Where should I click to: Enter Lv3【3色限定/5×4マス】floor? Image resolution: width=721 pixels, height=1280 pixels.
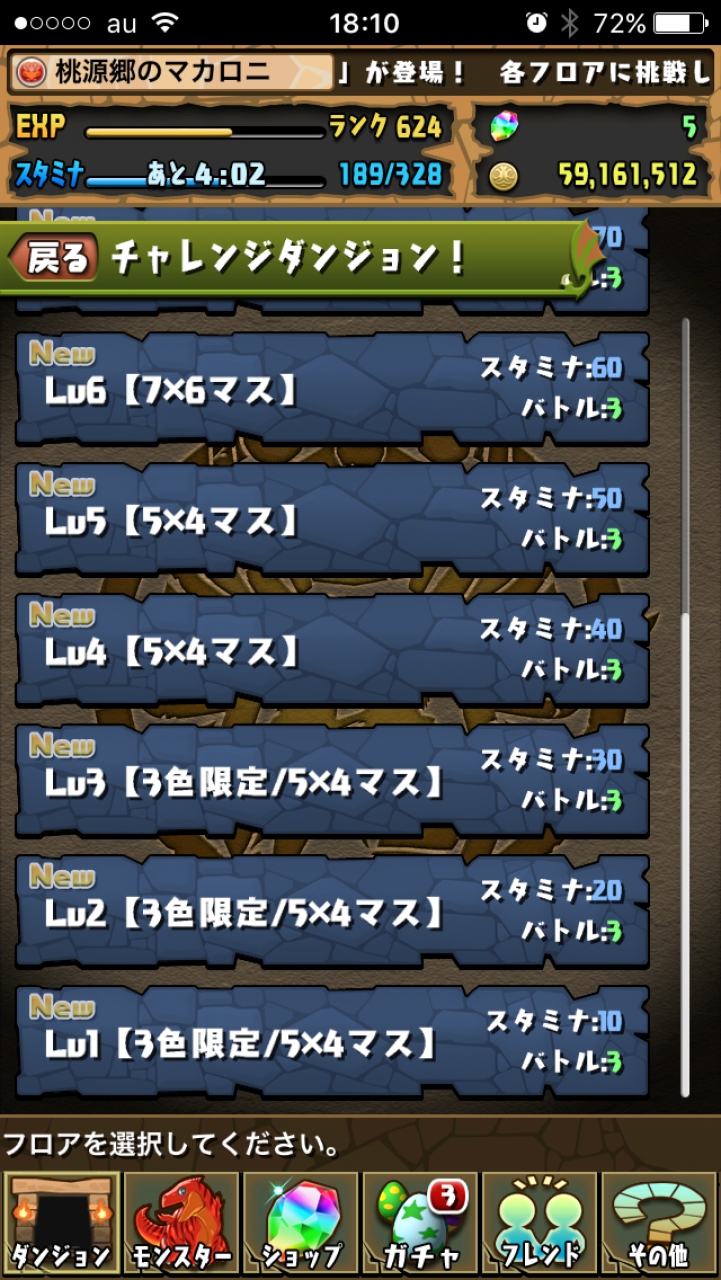pyautogui.click(x=332, y=781)
